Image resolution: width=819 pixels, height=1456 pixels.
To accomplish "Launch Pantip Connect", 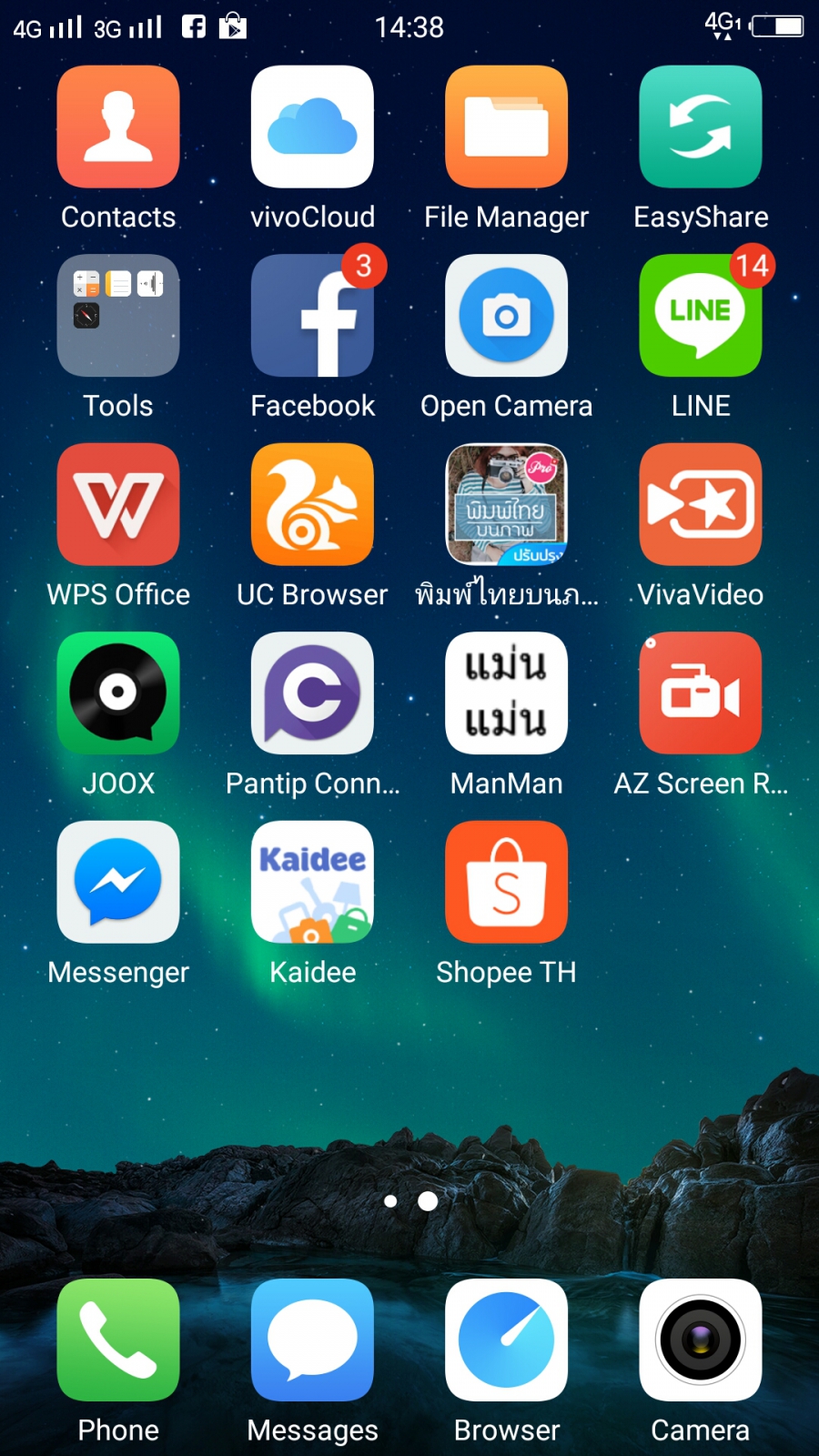I will tap(312, 693).
